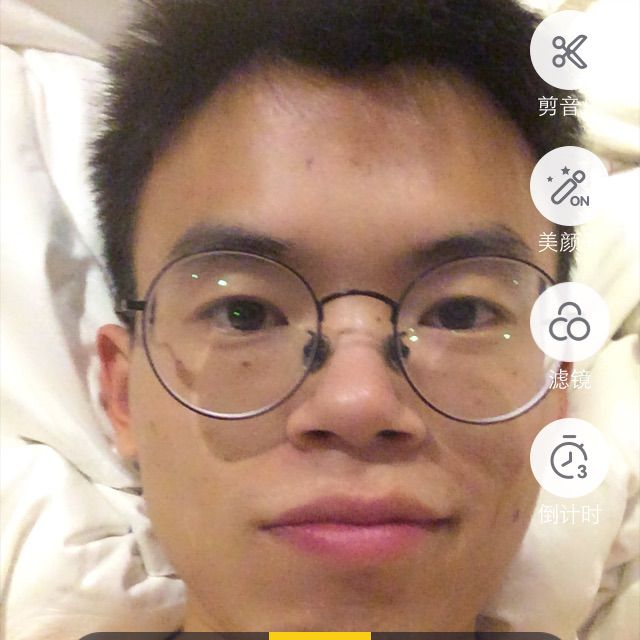Start the 3-second countdown timer (倒计时)
Image resolution: width=640 pixels, height=640 pixels.
(x=569, y=459)
